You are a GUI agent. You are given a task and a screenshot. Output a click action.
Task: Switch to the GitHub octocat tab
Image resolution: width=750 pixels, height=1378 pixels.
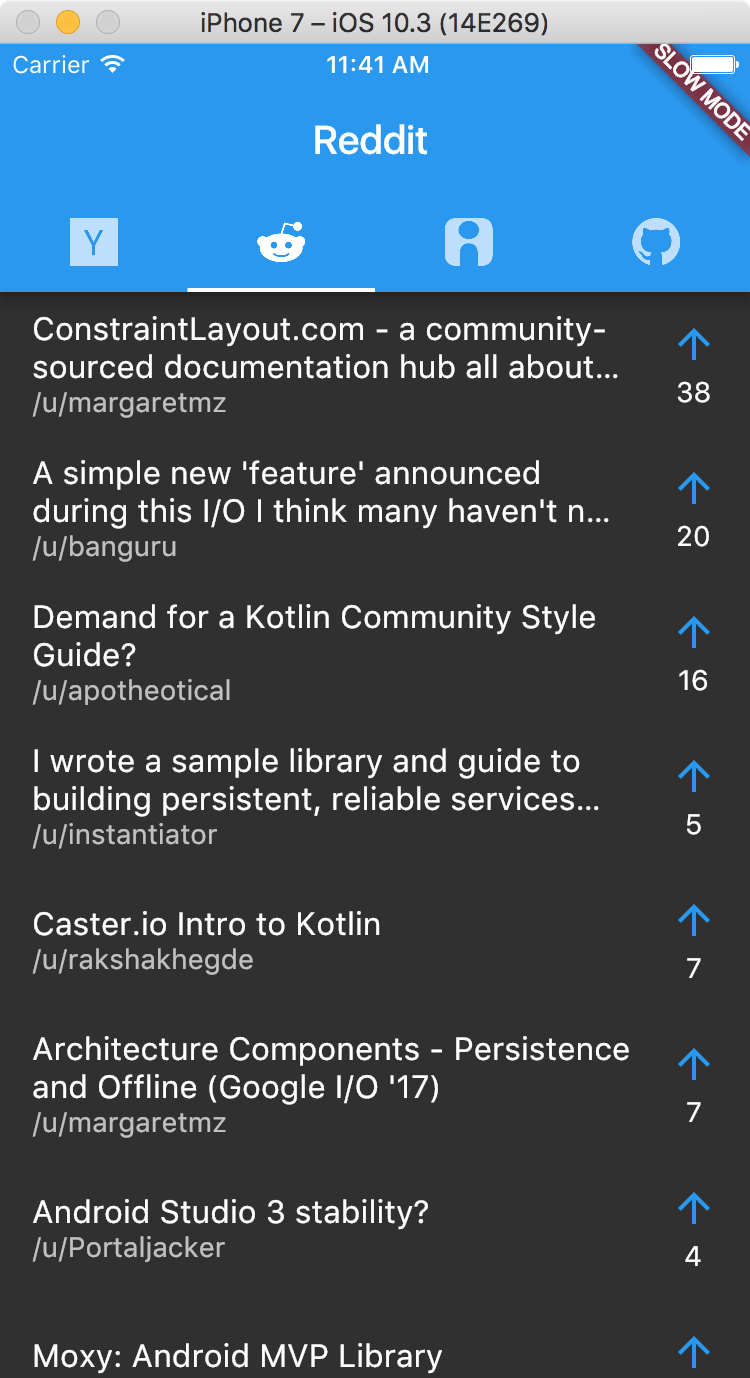pos(656,242)
